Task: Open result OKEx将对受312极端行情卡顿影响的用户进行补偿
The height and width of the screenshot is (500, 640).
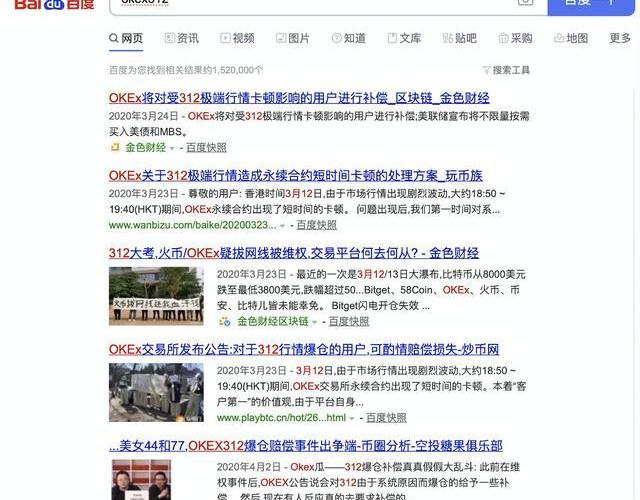Action: coord(298,98)
